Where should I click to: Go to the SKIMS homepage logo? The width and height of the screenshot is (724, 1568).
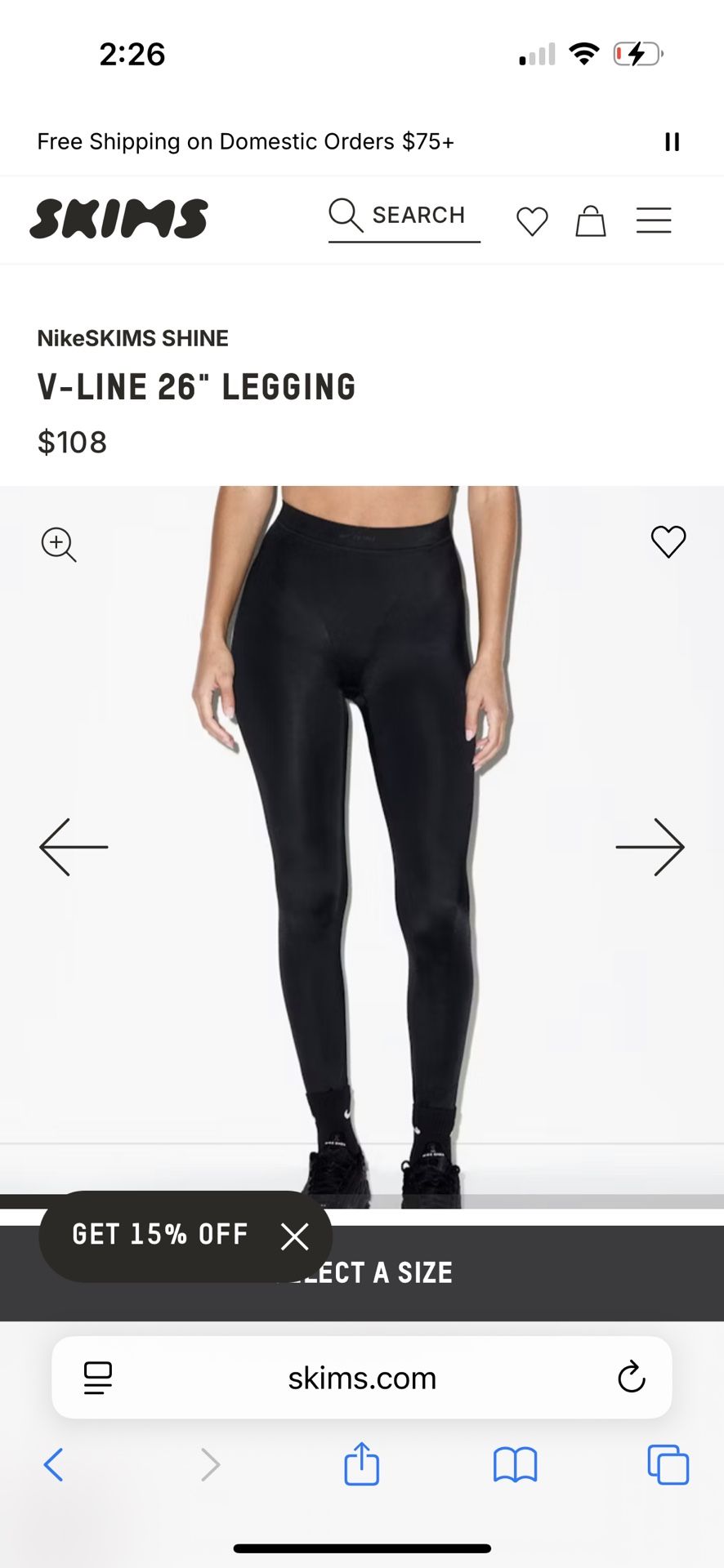pos(119,219)
